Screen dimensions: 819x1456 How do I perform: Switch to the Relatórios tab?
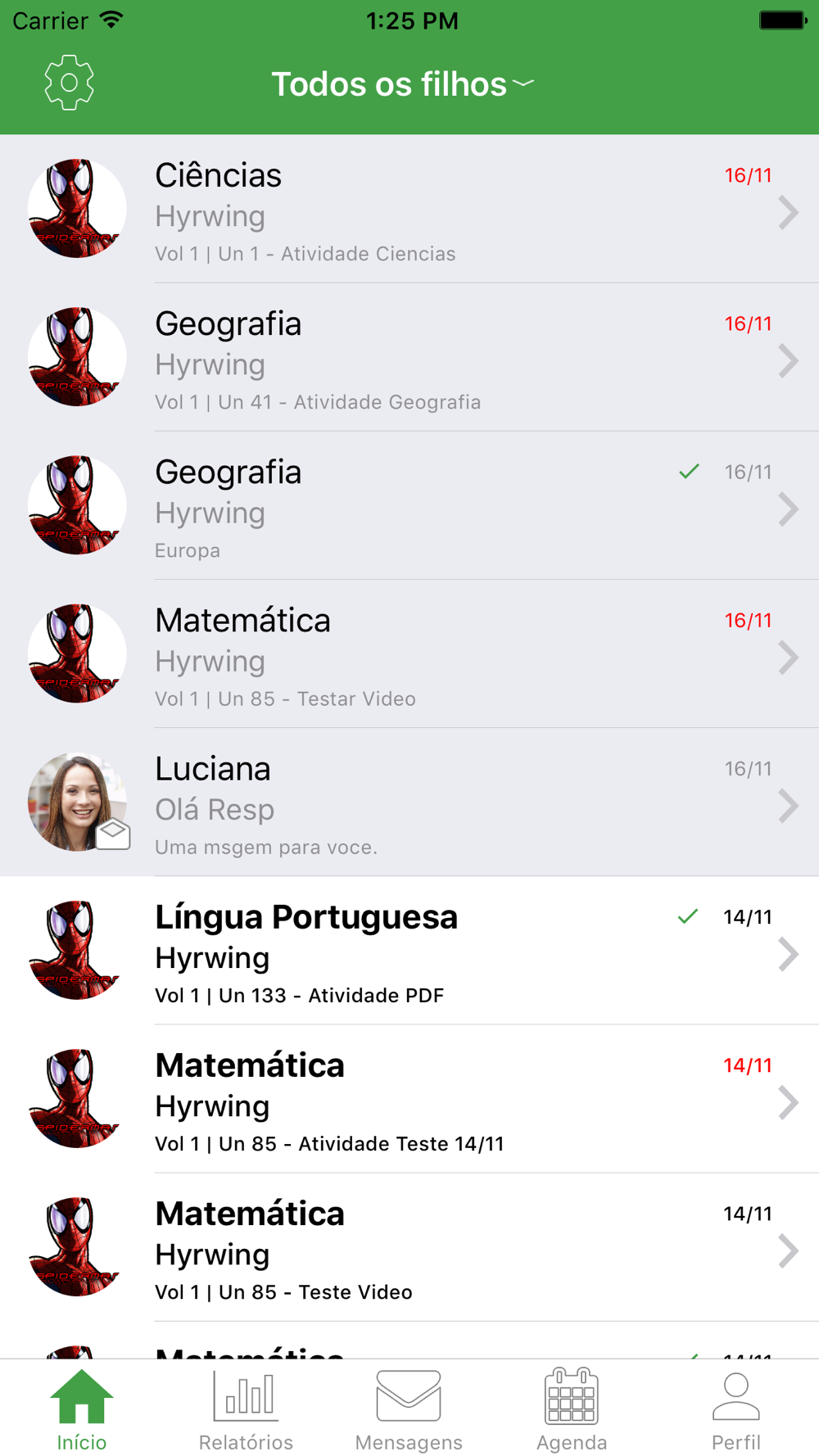246,1410
